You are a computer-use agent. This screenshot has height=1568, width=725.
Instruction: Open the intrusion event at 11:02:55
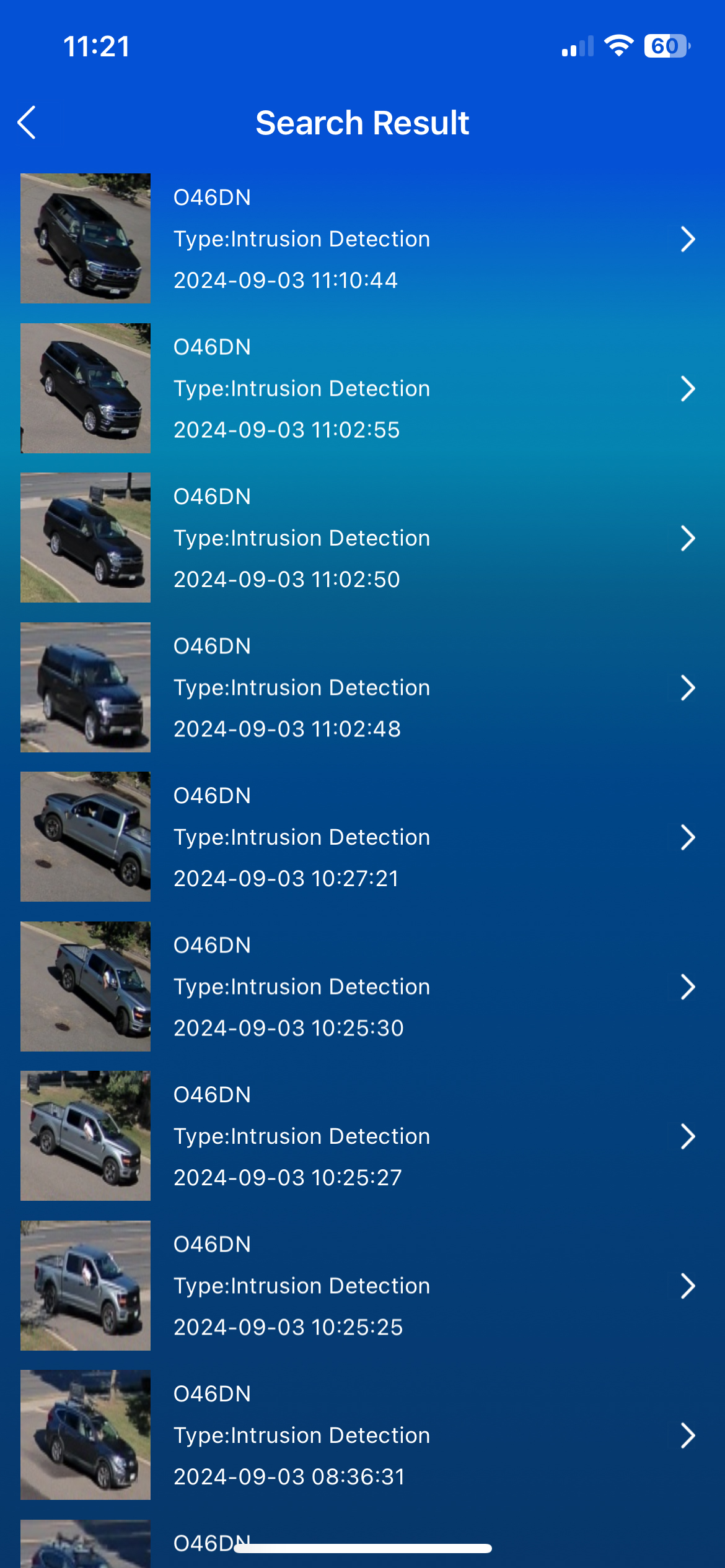(x=362, y=388)
